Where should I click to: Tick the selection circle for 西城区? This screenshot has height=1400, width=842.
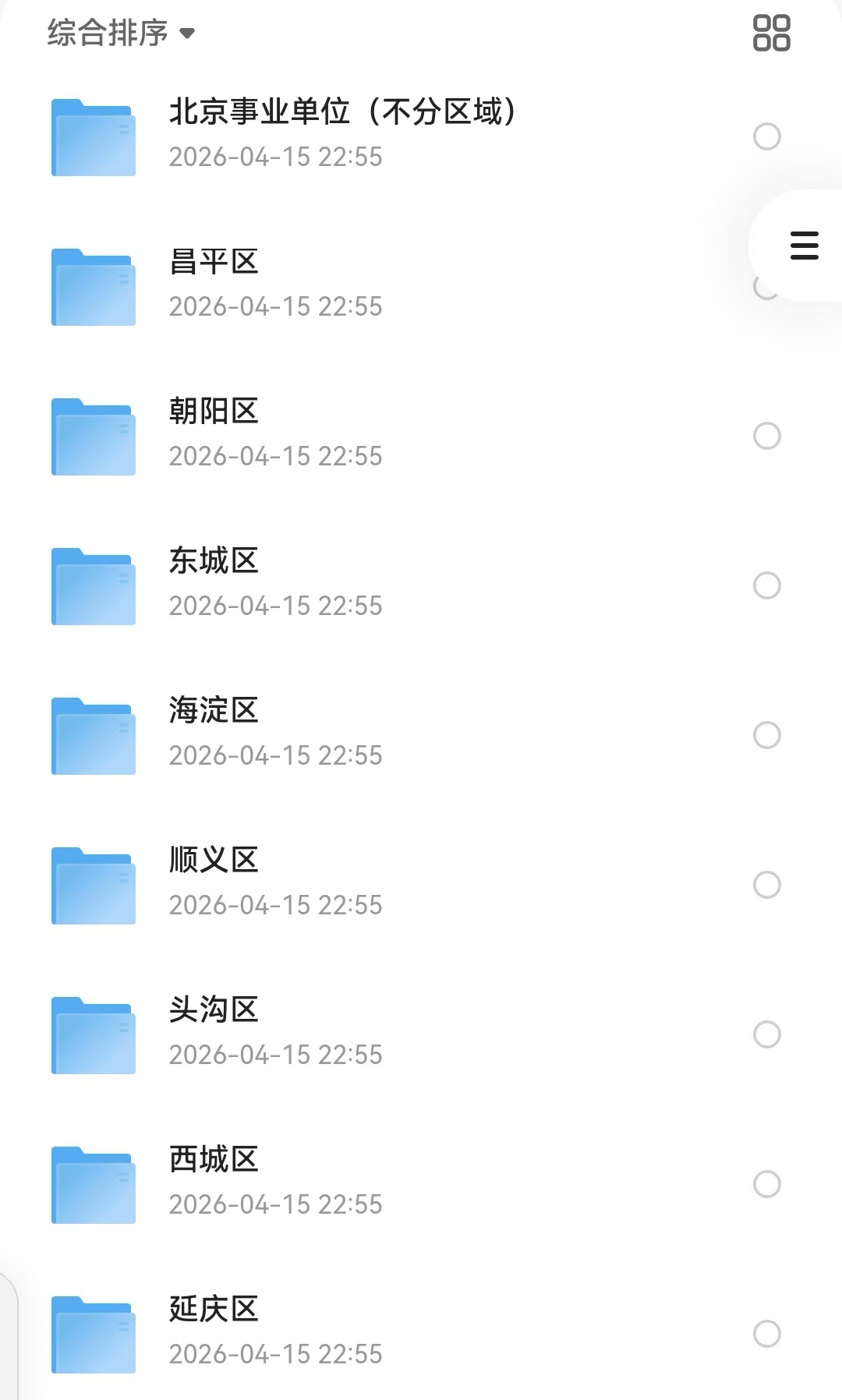(767, 1184)
